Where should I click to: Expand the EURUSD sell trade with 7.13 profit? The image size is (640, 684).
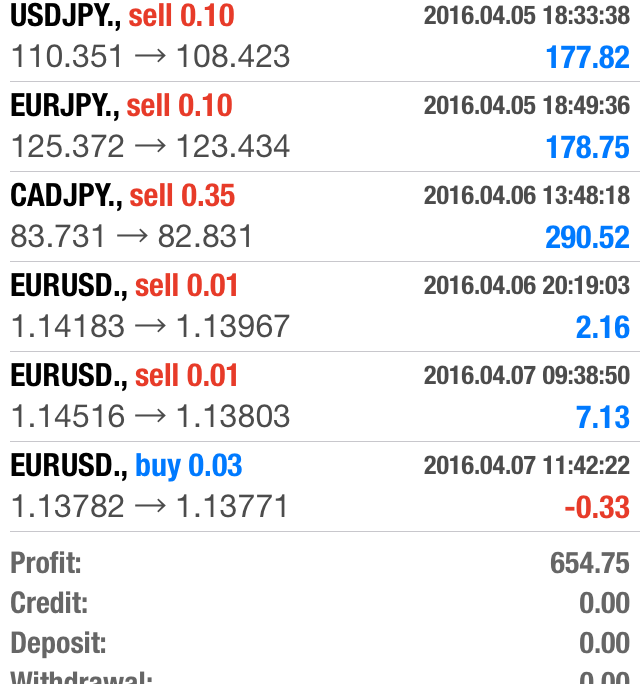pos(320,396)
